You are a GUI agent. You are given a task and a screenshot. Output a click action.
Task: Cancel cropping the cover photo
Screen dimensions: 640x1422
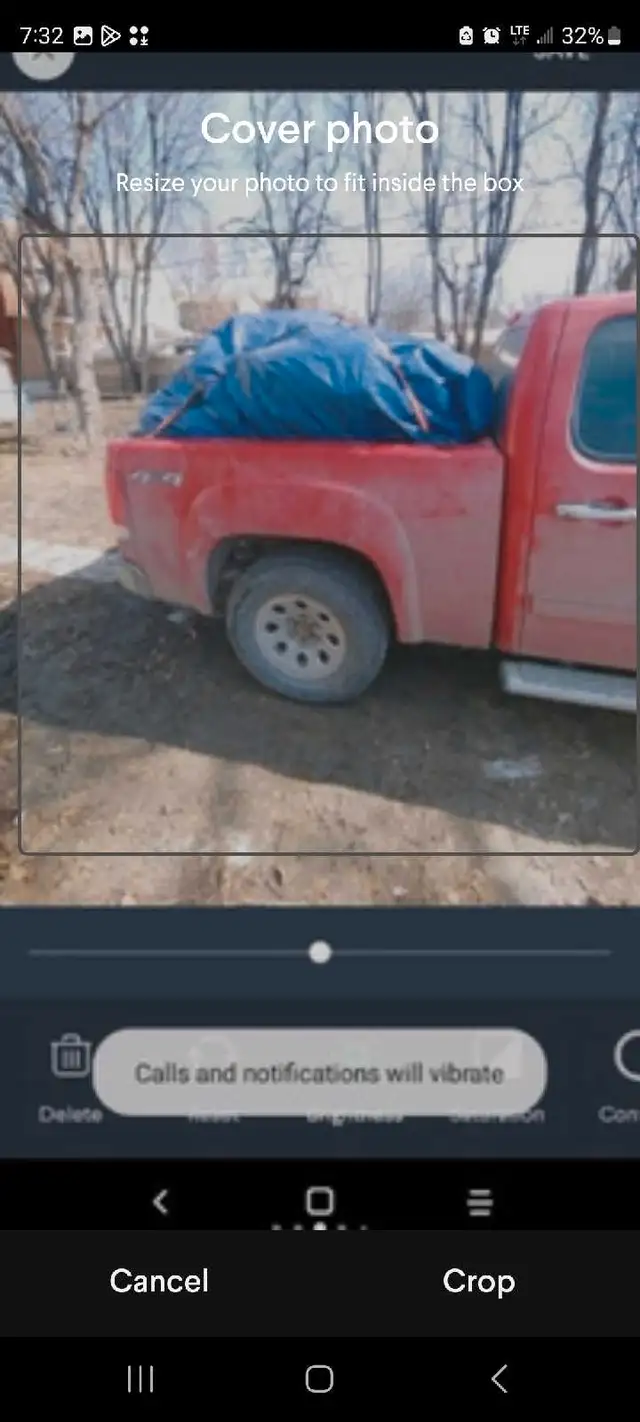pos(159,1281)
